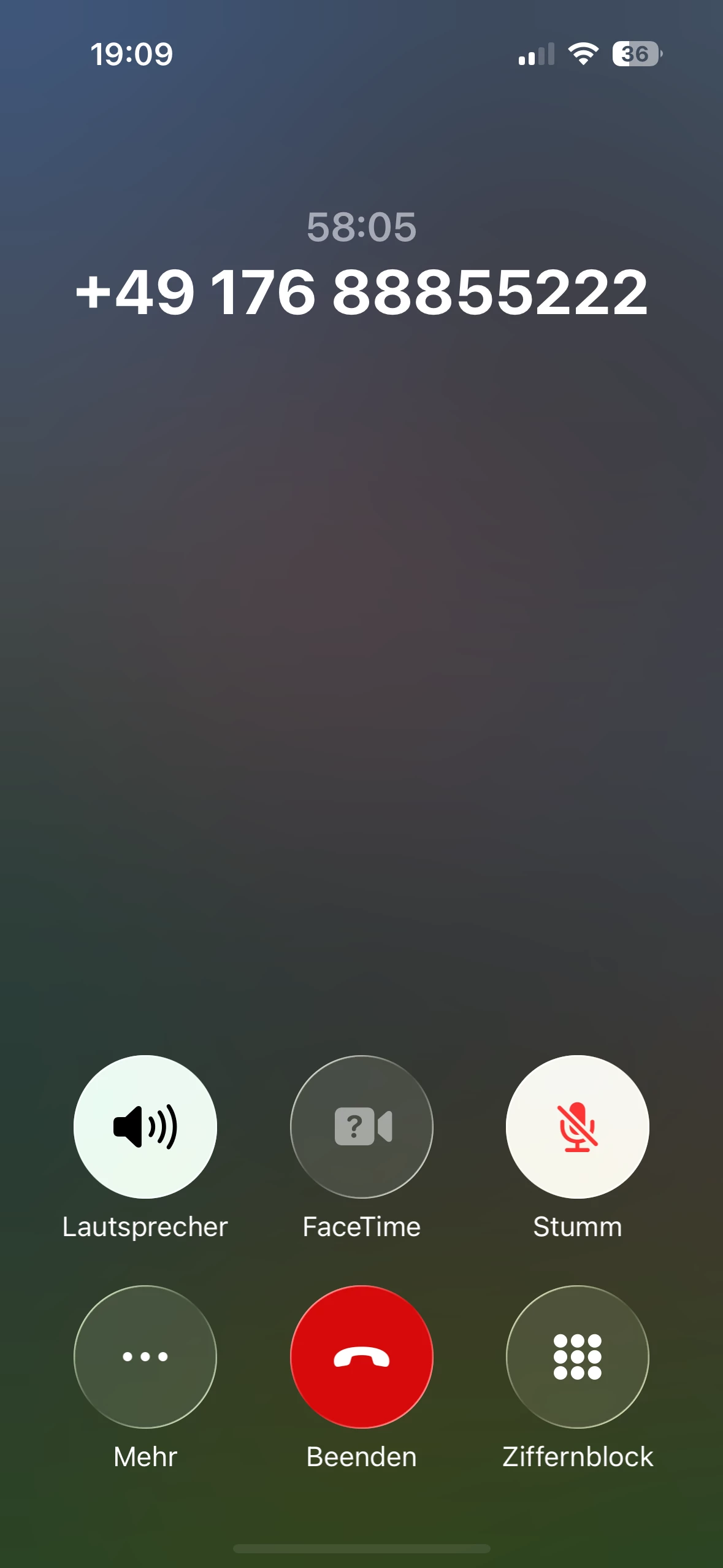Screen dimensions: 723x1568
Task: Open the Mehr options menu
Action: tap(145, 1356)
